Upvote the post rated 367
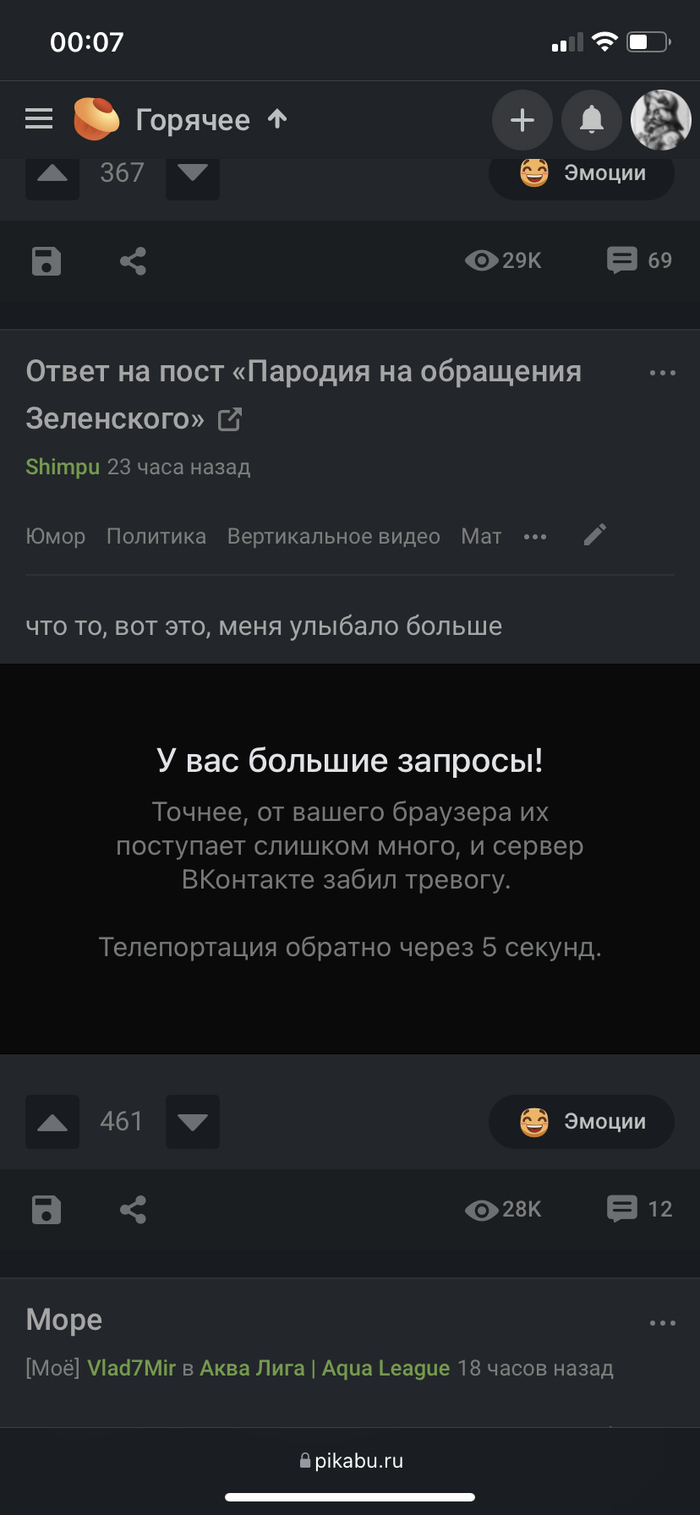The image size is (700, 1515). click(x=52, y=173)
